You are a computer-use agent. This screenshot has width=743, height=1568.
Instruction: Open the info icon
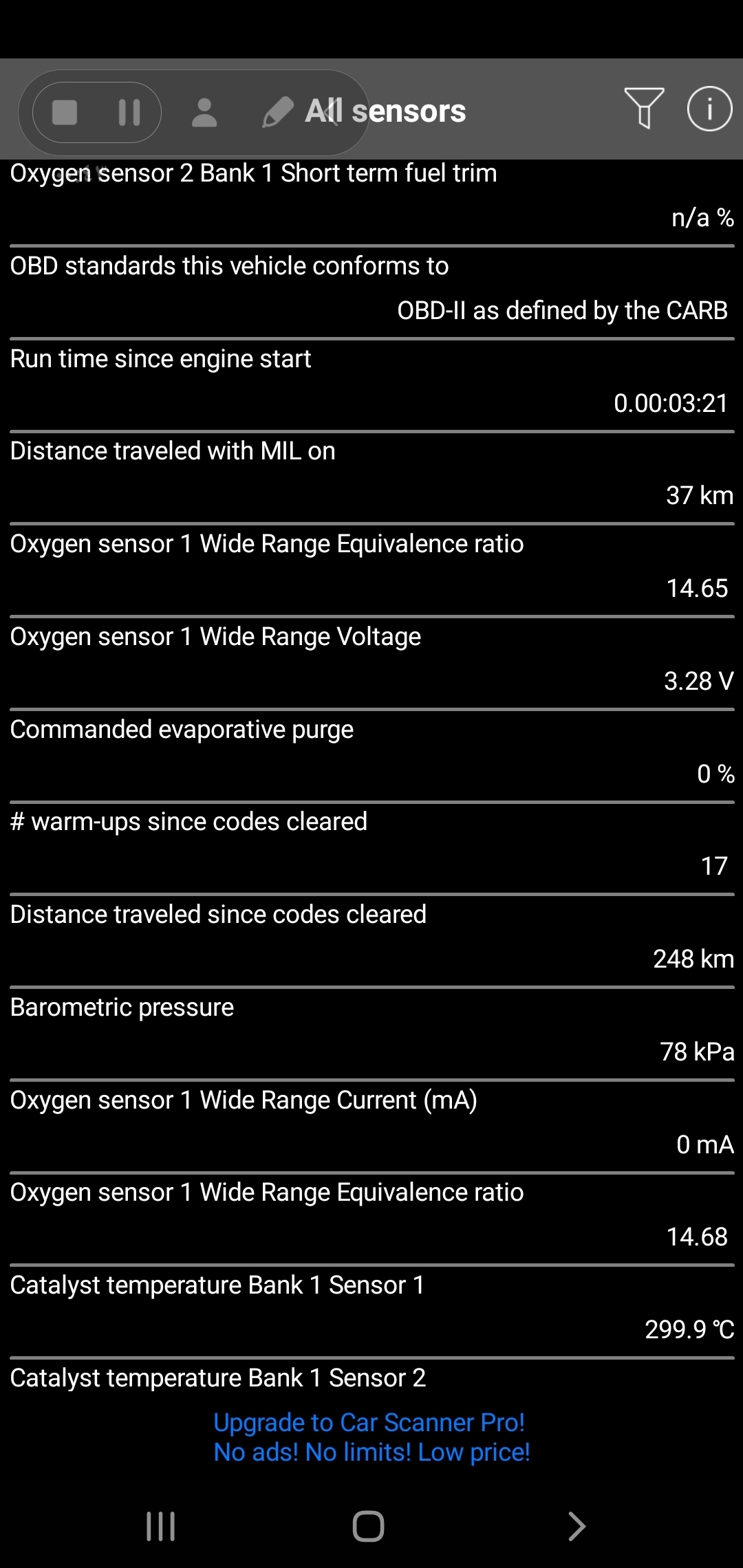point(709,109)
